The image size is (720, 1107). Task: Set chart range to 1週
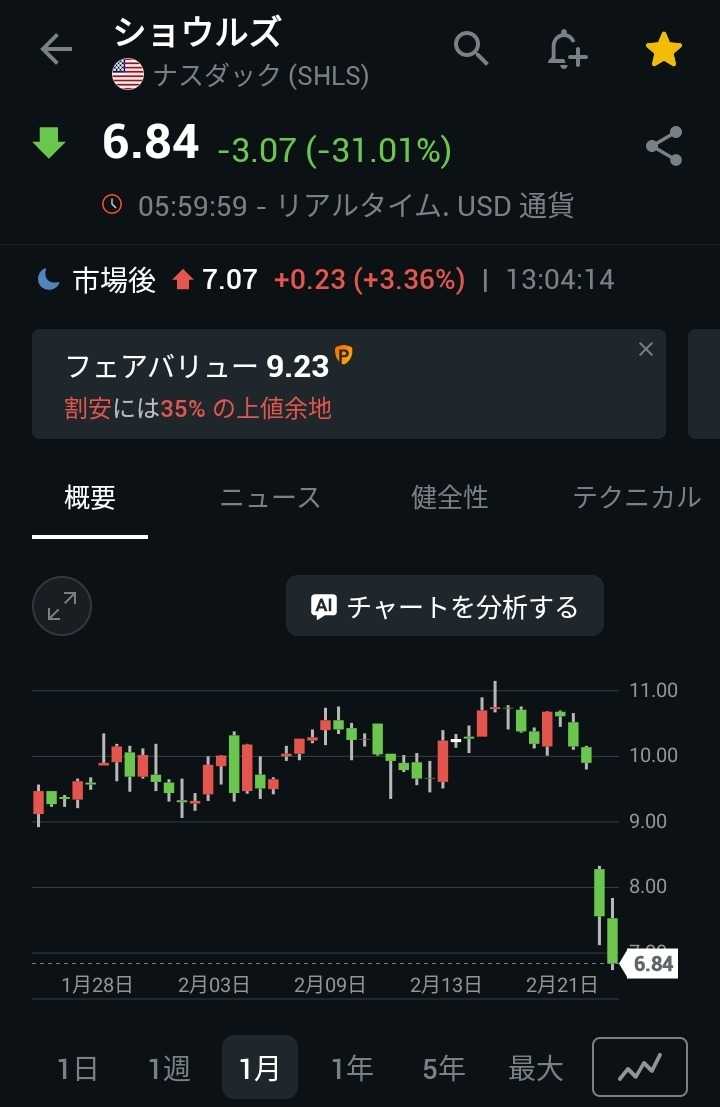click(168, 1068)
